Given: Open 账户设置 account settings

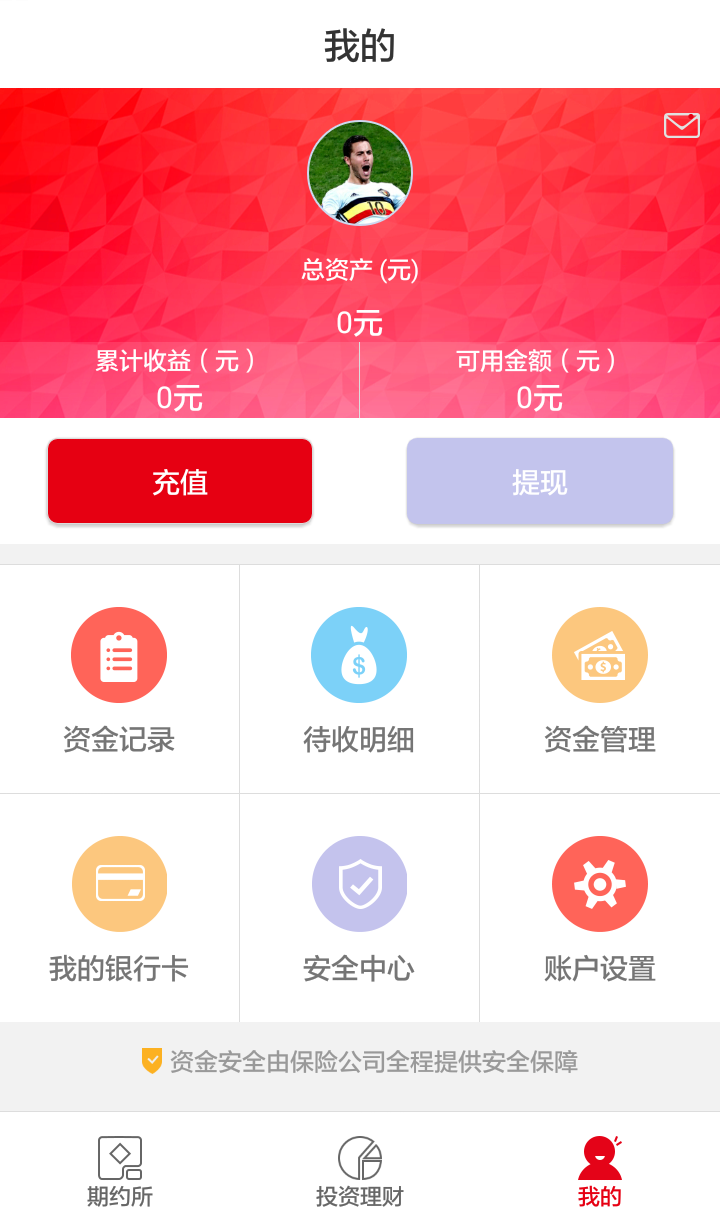Looking at the screenshot, I should point(600,908).
